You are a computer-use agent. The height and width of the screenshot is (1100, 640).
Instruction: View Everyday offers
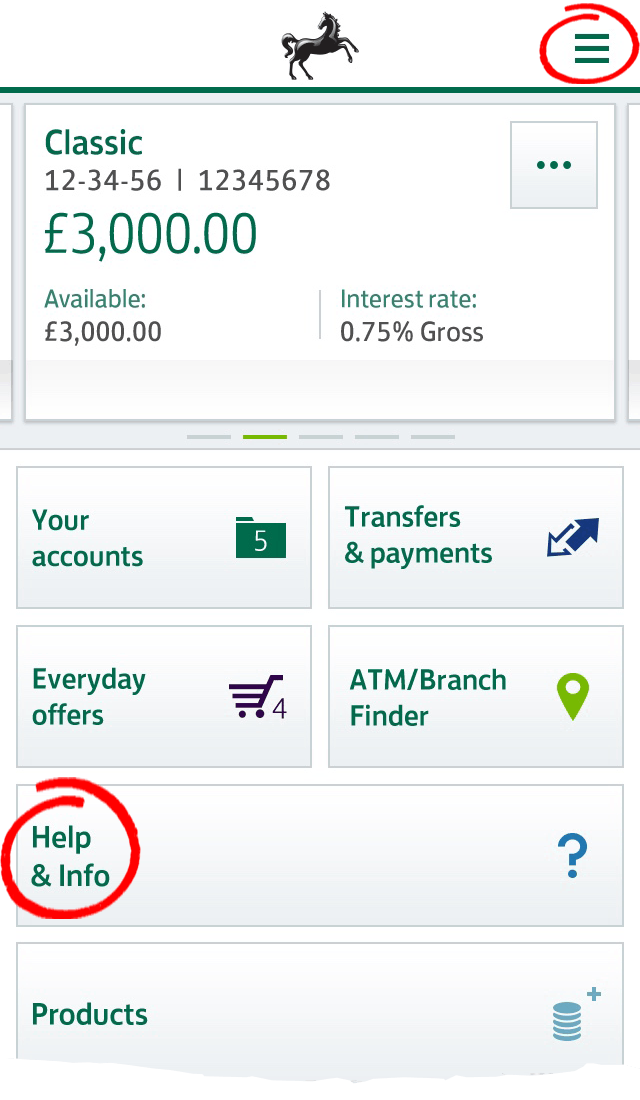[x=164, y=697]
